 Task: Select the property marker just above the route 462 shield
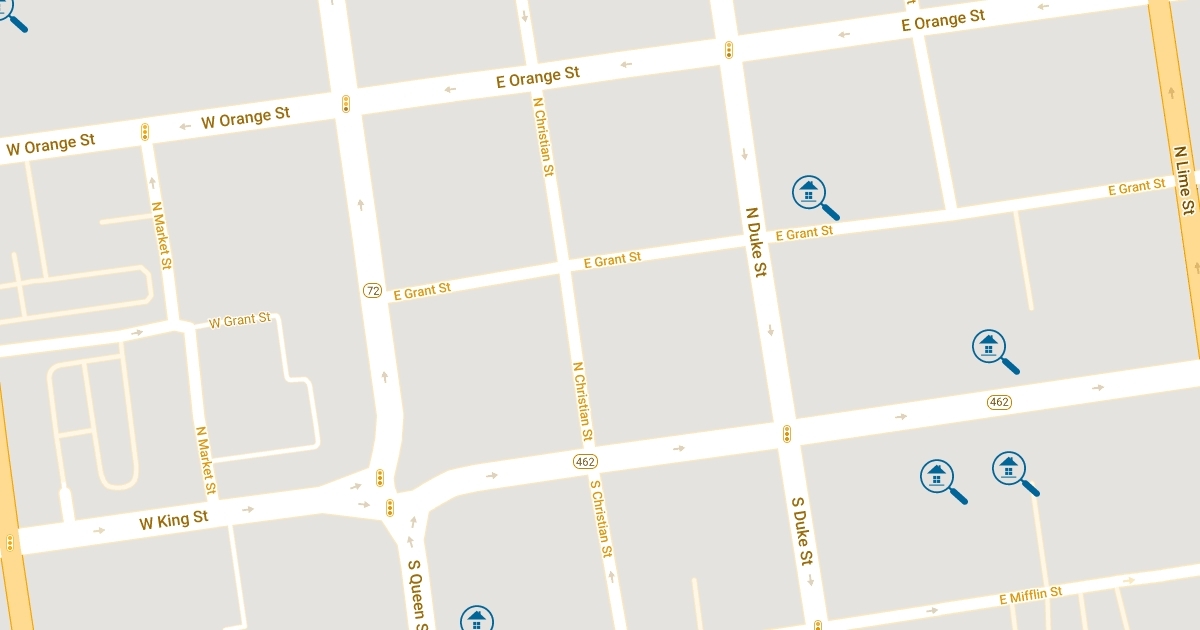(x=989, y=347)
